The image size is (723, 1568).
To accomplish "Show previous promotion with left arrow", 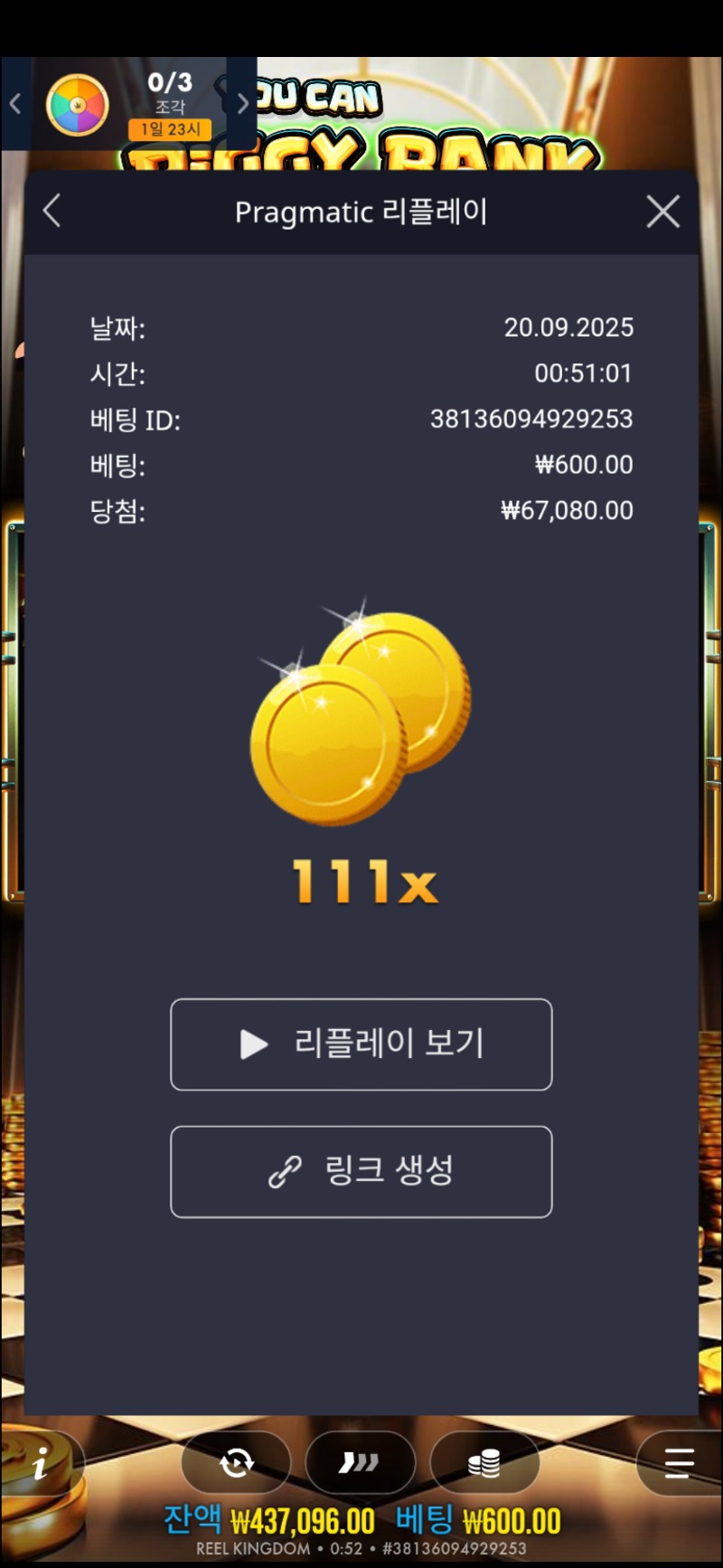I will 15,104.
